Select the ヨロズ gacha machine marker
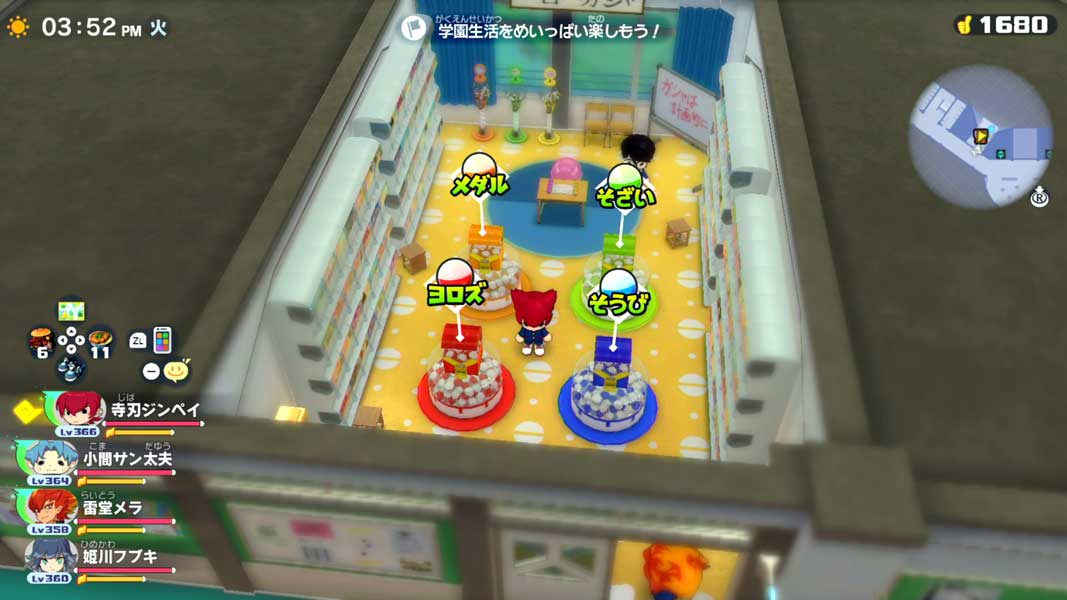1067x600 pixels. click(x=455, y=284)
